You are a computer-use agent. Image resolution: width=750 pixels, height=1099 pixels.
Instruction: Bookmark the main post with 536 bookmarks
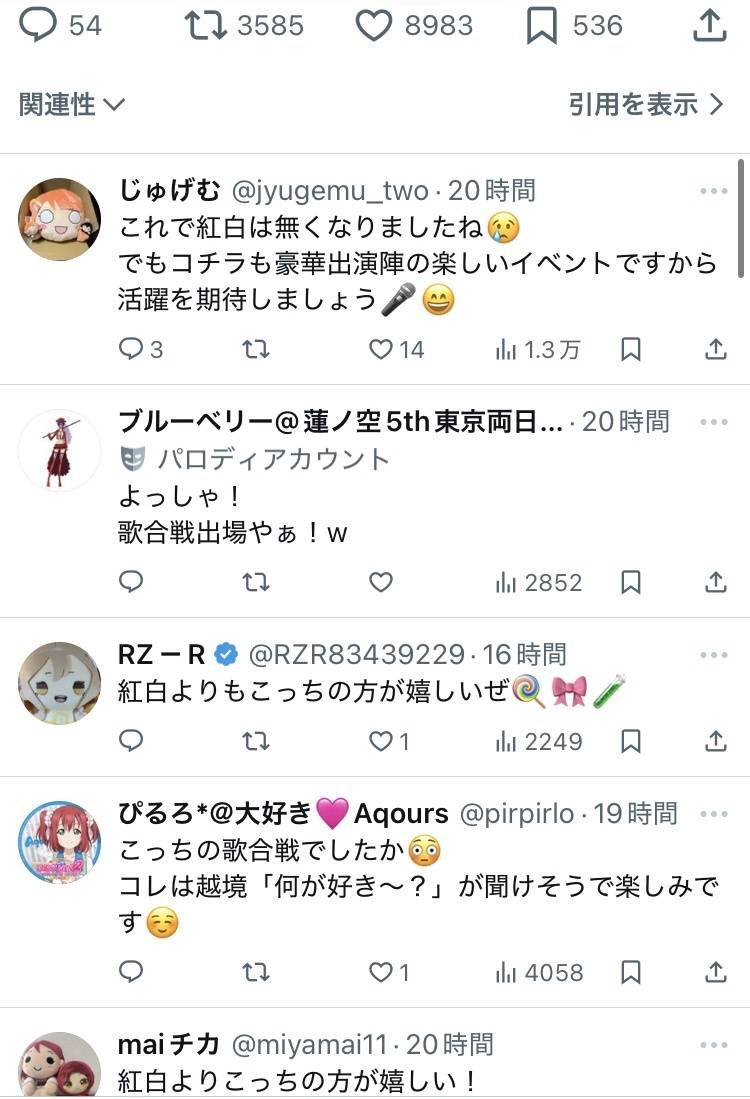pyautogui.click(x=541, y=26)
